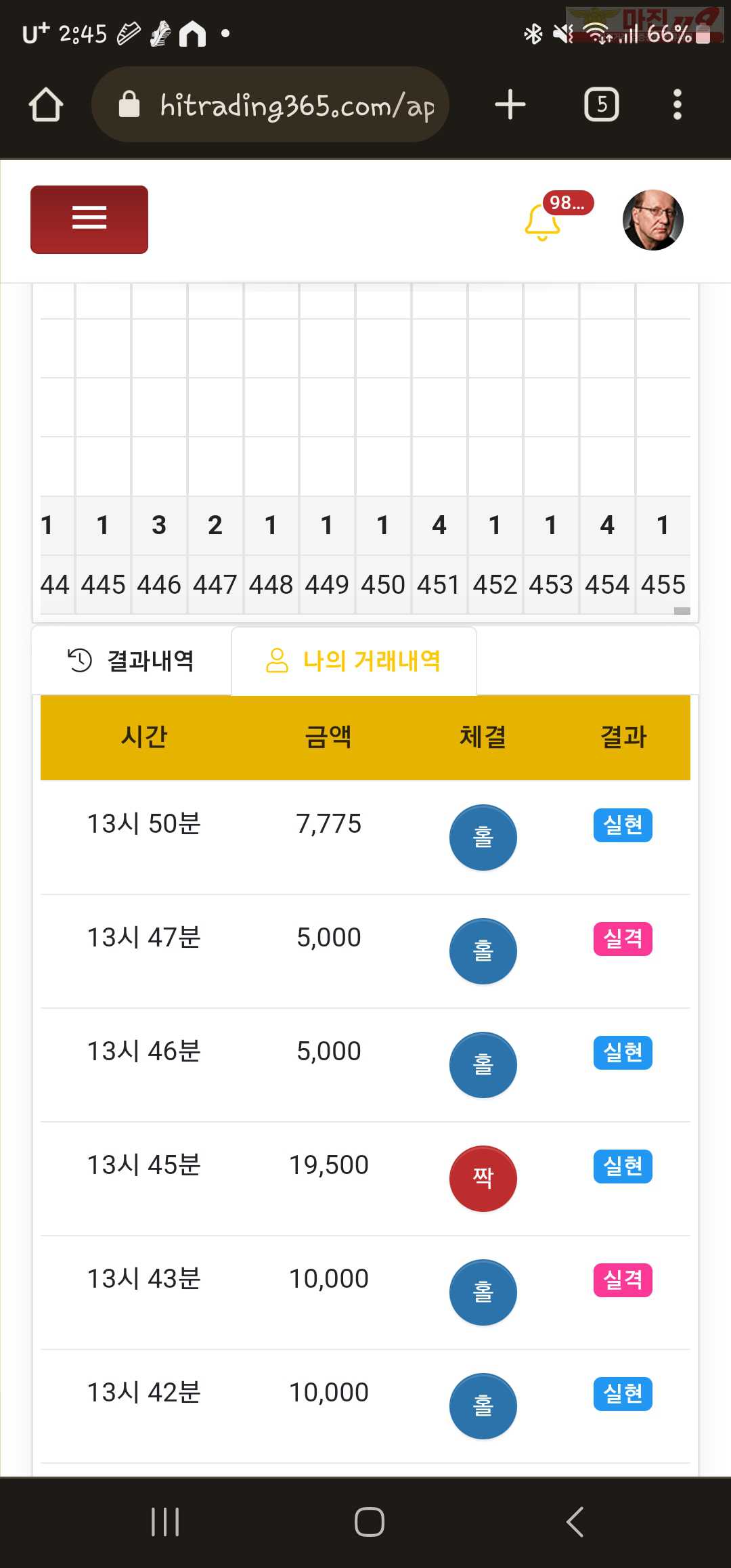Open the recent apps view
Screen dimensions: 731x1568
tap(165, 1522)
